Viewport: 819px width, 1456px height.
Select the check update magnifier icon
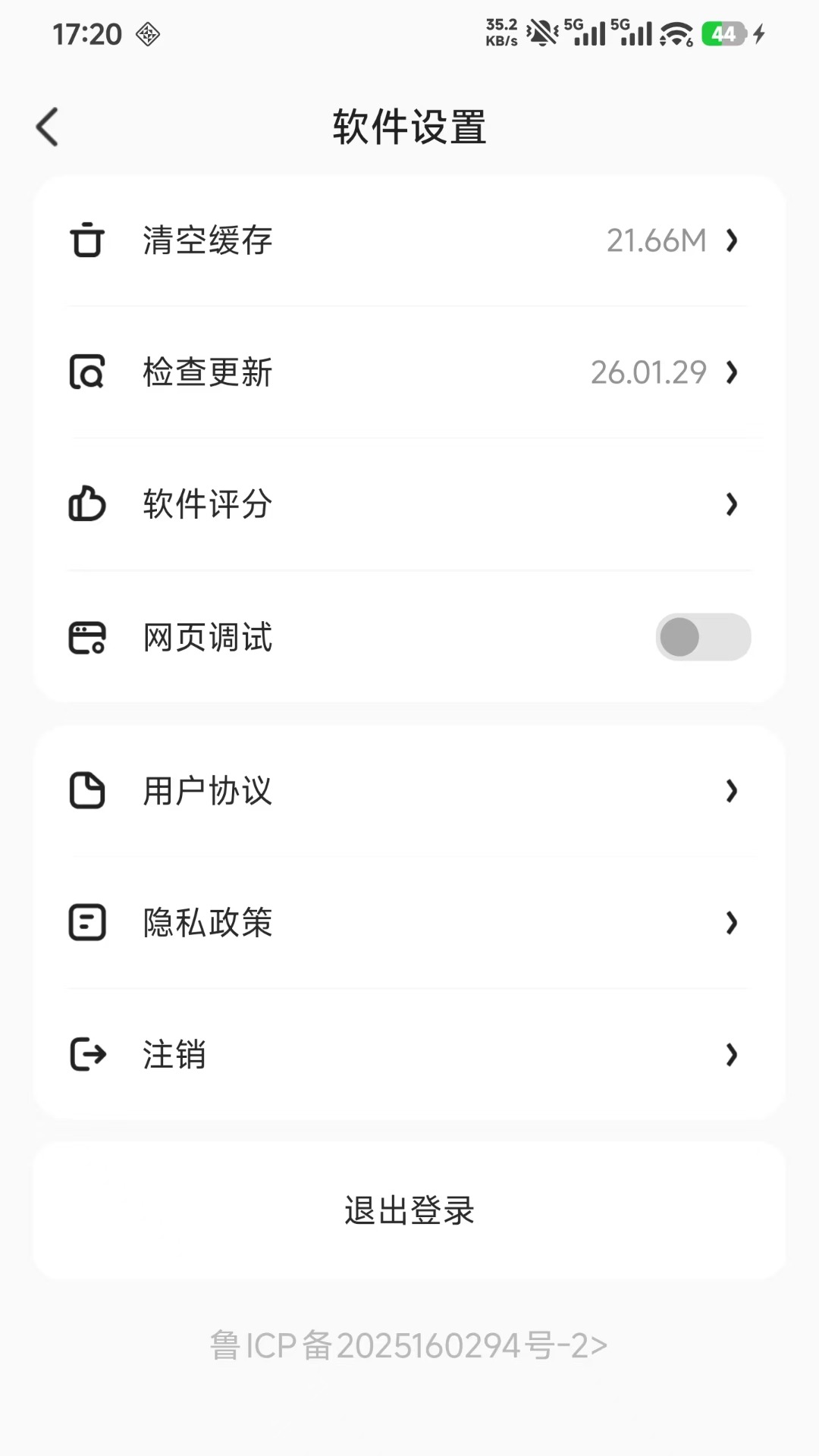click(x=87, y=372)
